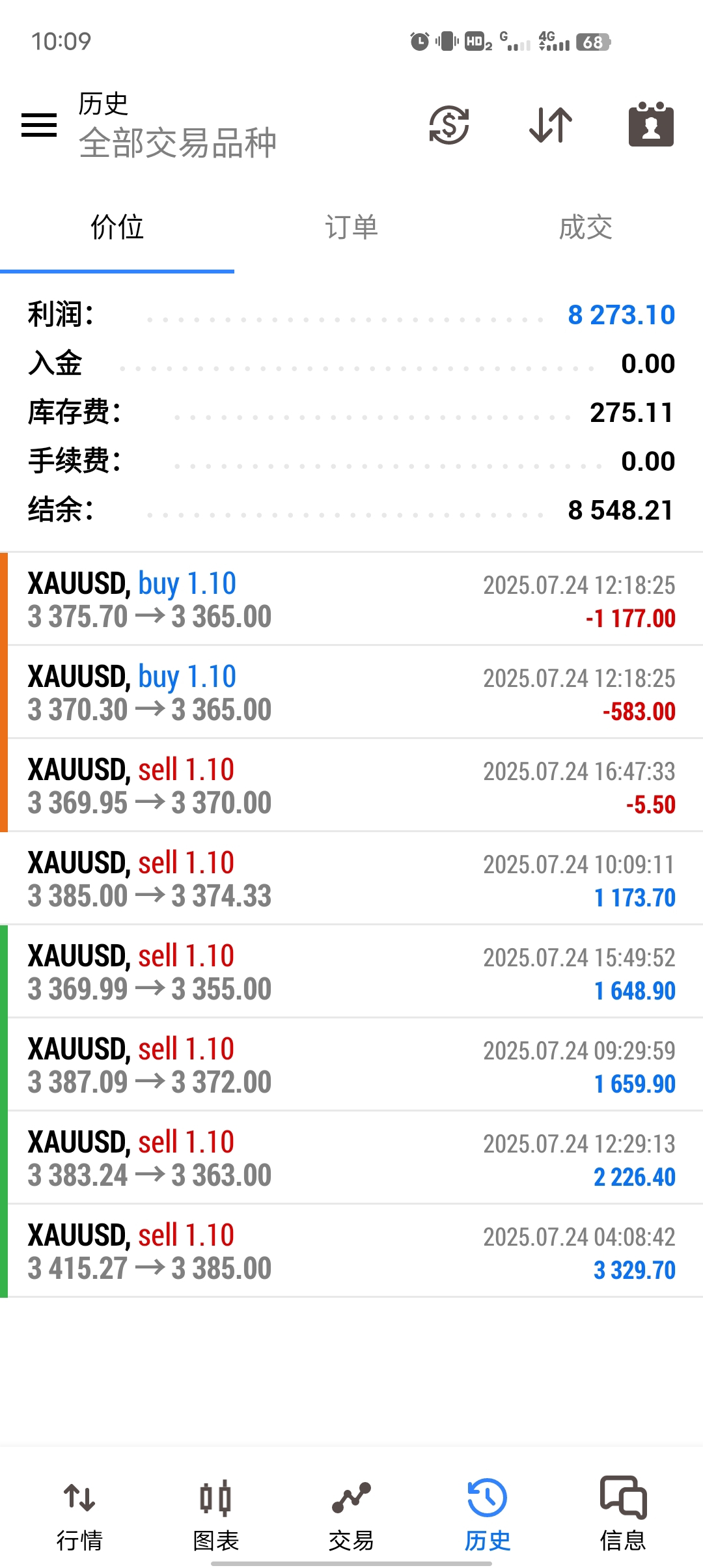The width and height of the screenshot is (703, 1568).
Task: Expand the sell trade with profit 2 226.40
Action: pyautogui.click(x=351, y=1158)
